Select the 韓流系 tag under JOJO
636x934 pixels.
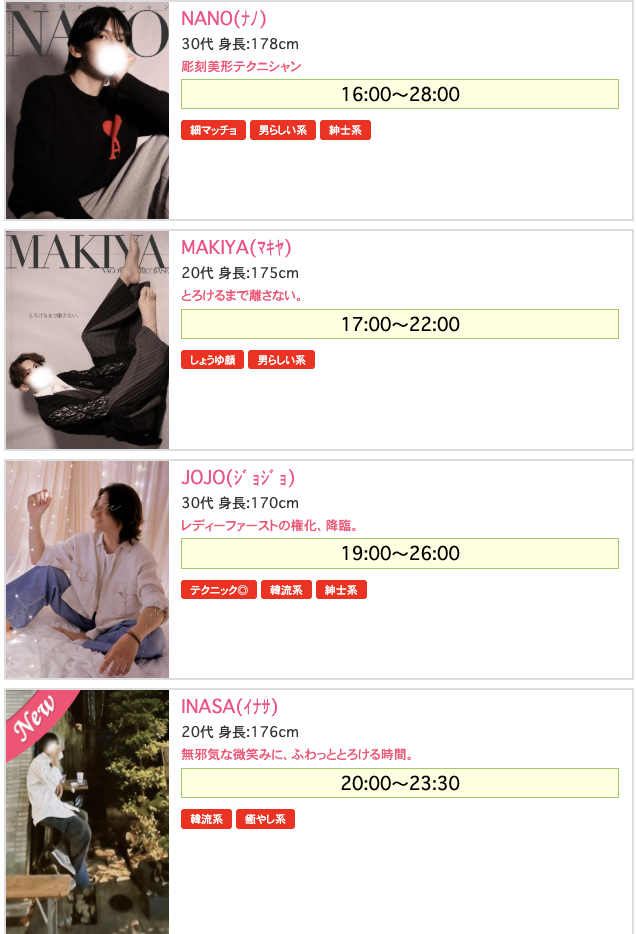287,590
